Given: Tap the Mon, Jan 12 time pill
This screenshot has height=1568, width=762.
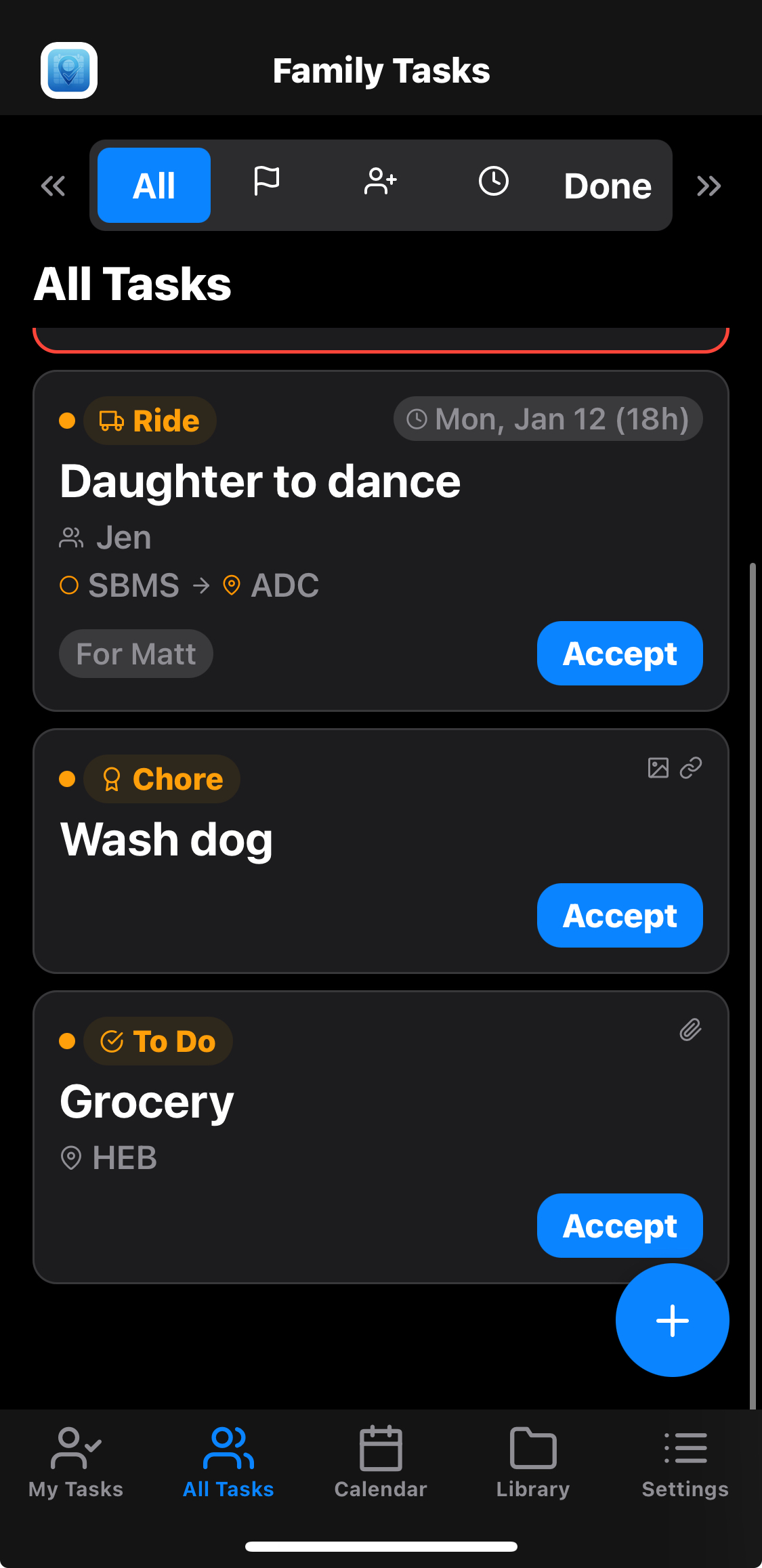Looking at the screenshot, I should (547, 419).
